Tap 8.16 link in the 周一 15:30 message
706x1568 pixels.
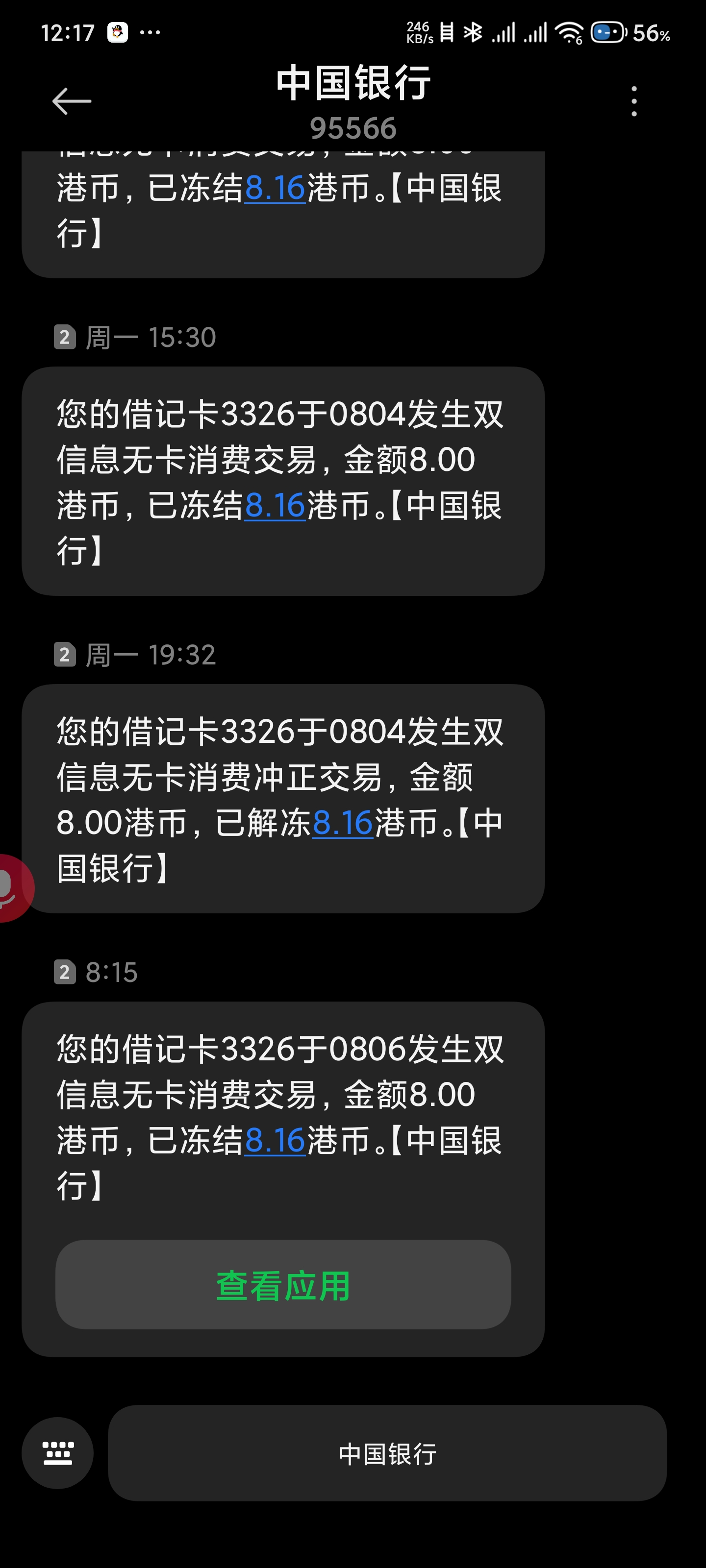coord(275,505)
